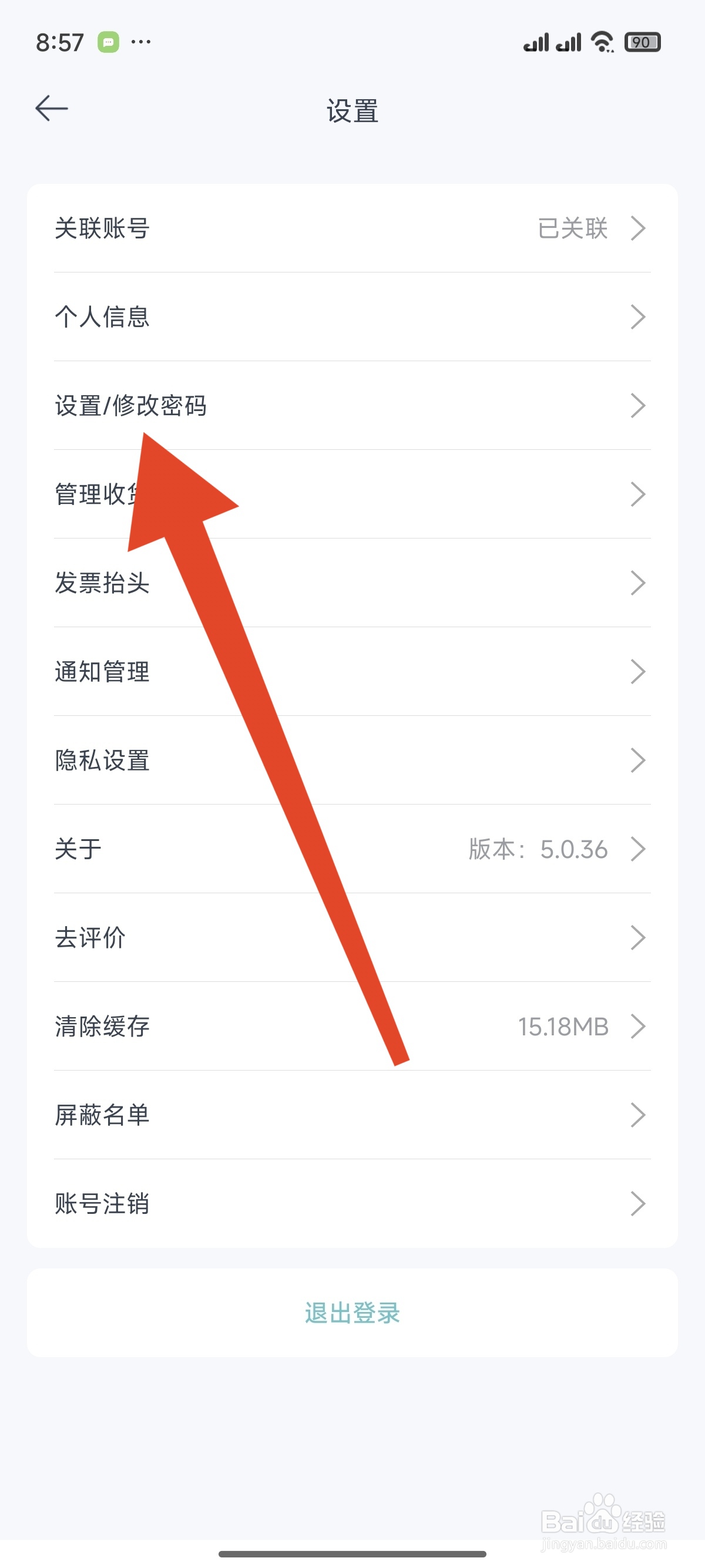Open the messaging notification icon in status bar
Image resolution: width=705 pixels, height=1568 pixels.
click(107, 41)
